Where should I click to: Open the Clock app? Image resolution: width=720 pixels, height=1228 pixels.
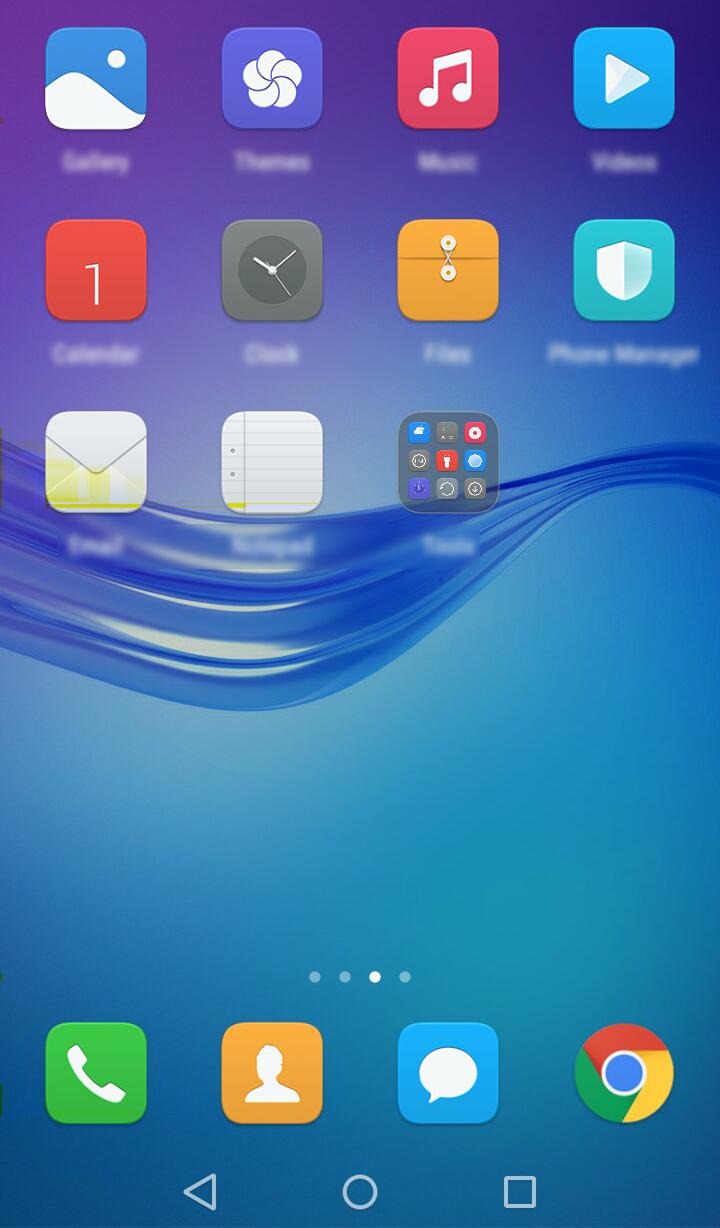pos(272,271)
